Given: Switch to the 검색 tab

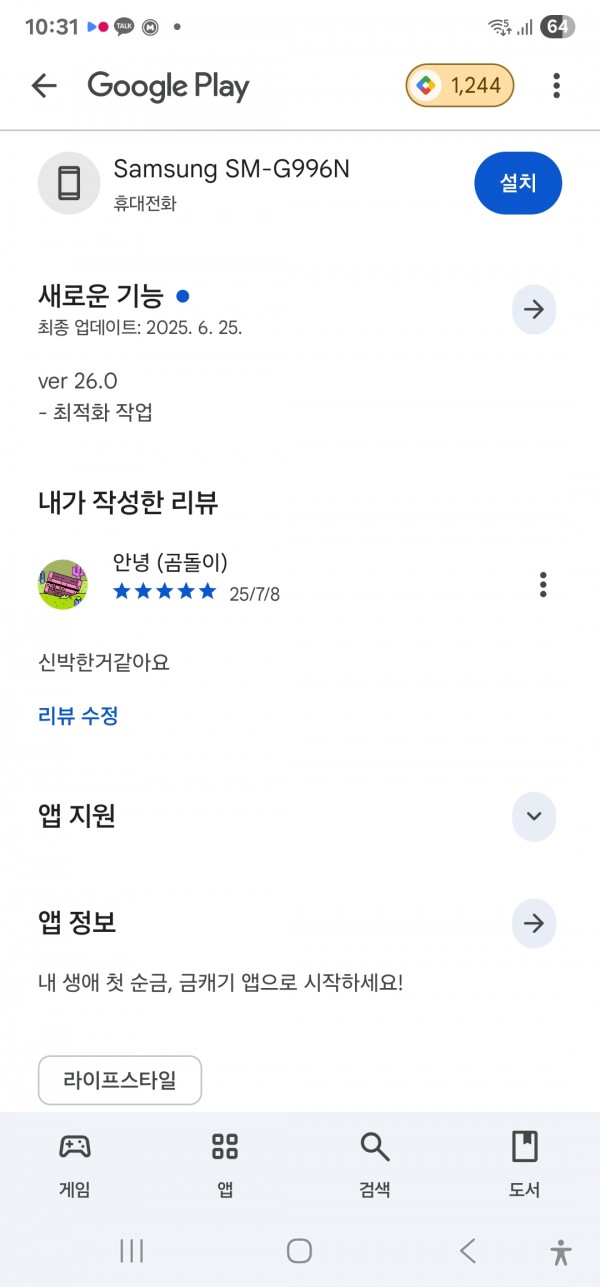Looking at the screenshot, I should click(375, 1165).
